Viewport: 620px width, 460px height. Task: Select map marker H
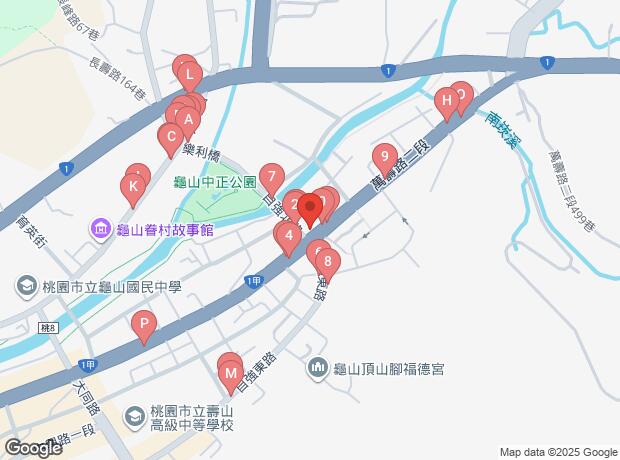coord(447,101)
